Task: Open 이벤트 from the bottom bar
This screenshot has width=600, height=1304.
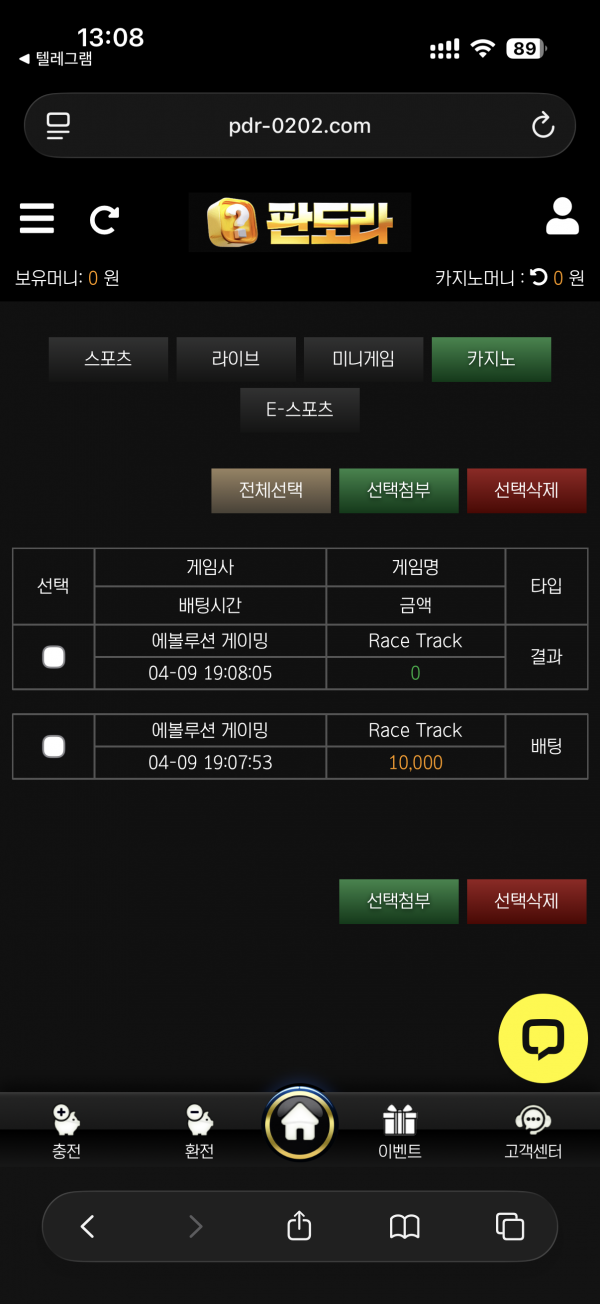Action: click(399, 1131)
